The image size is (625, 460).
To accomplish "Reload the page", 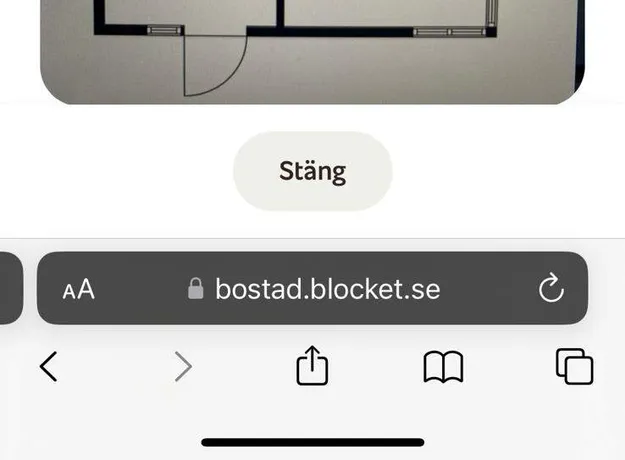I will coord(551,290).
